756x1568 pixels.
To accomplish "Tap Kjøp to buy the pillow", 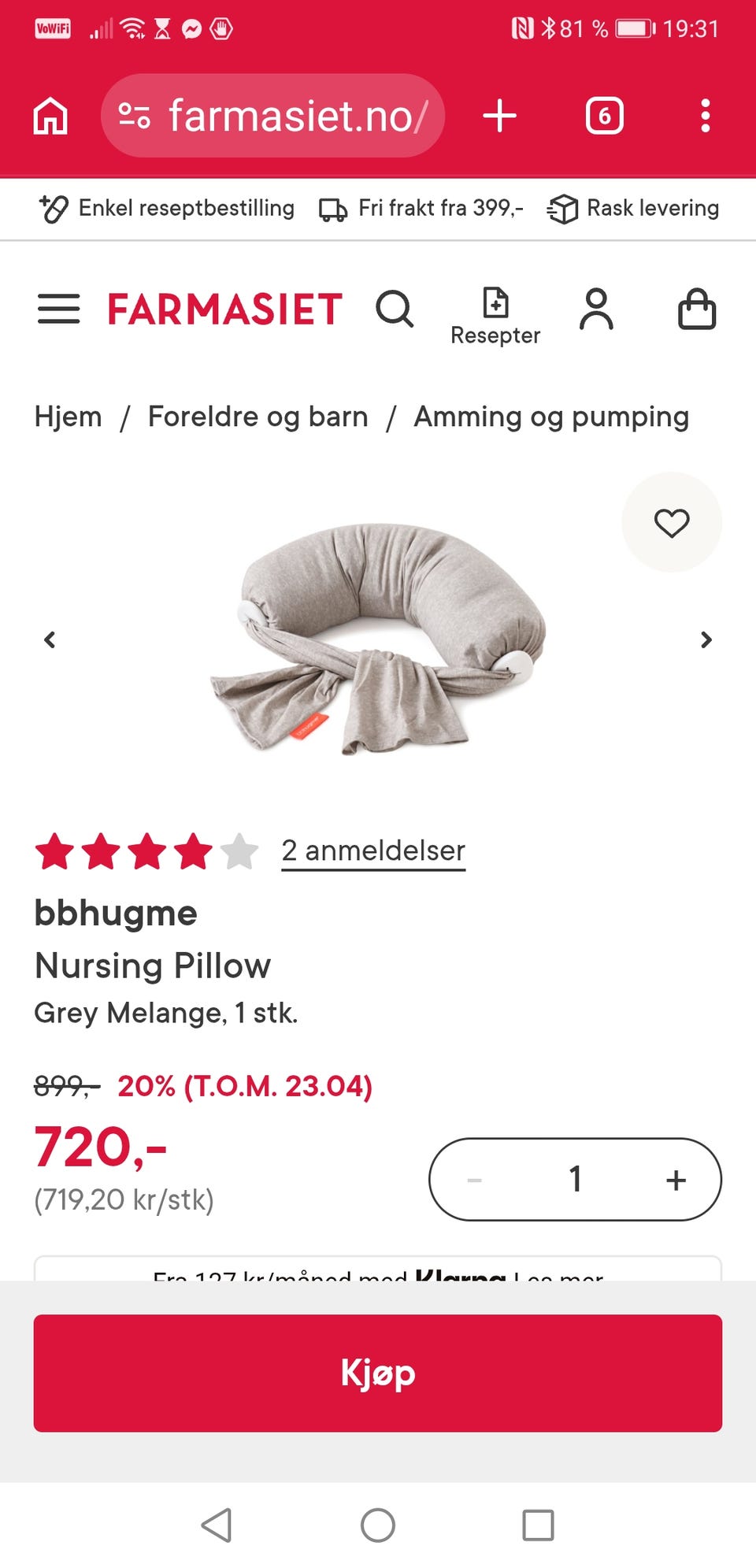I will click(378, 1373).
